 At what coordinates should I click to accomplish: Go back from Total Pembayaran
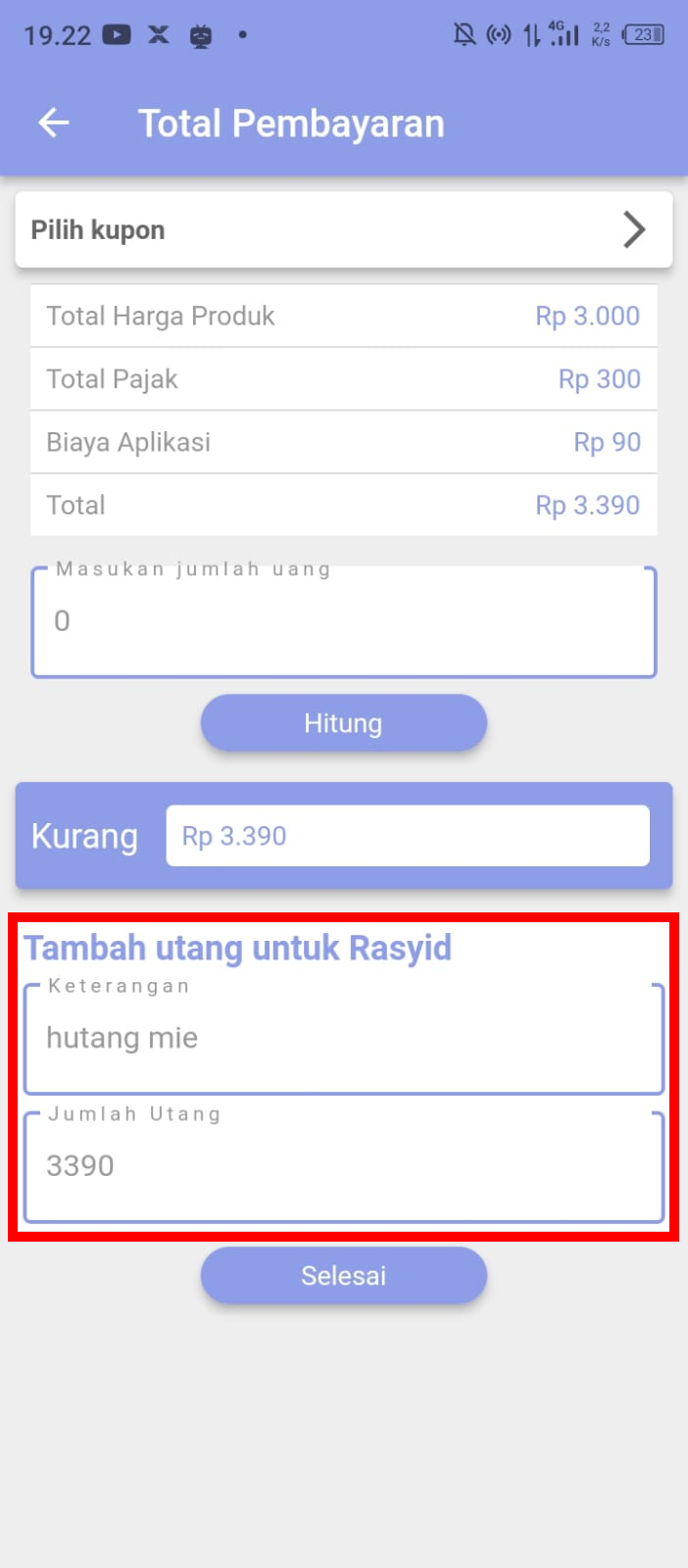tap(54, 123)
